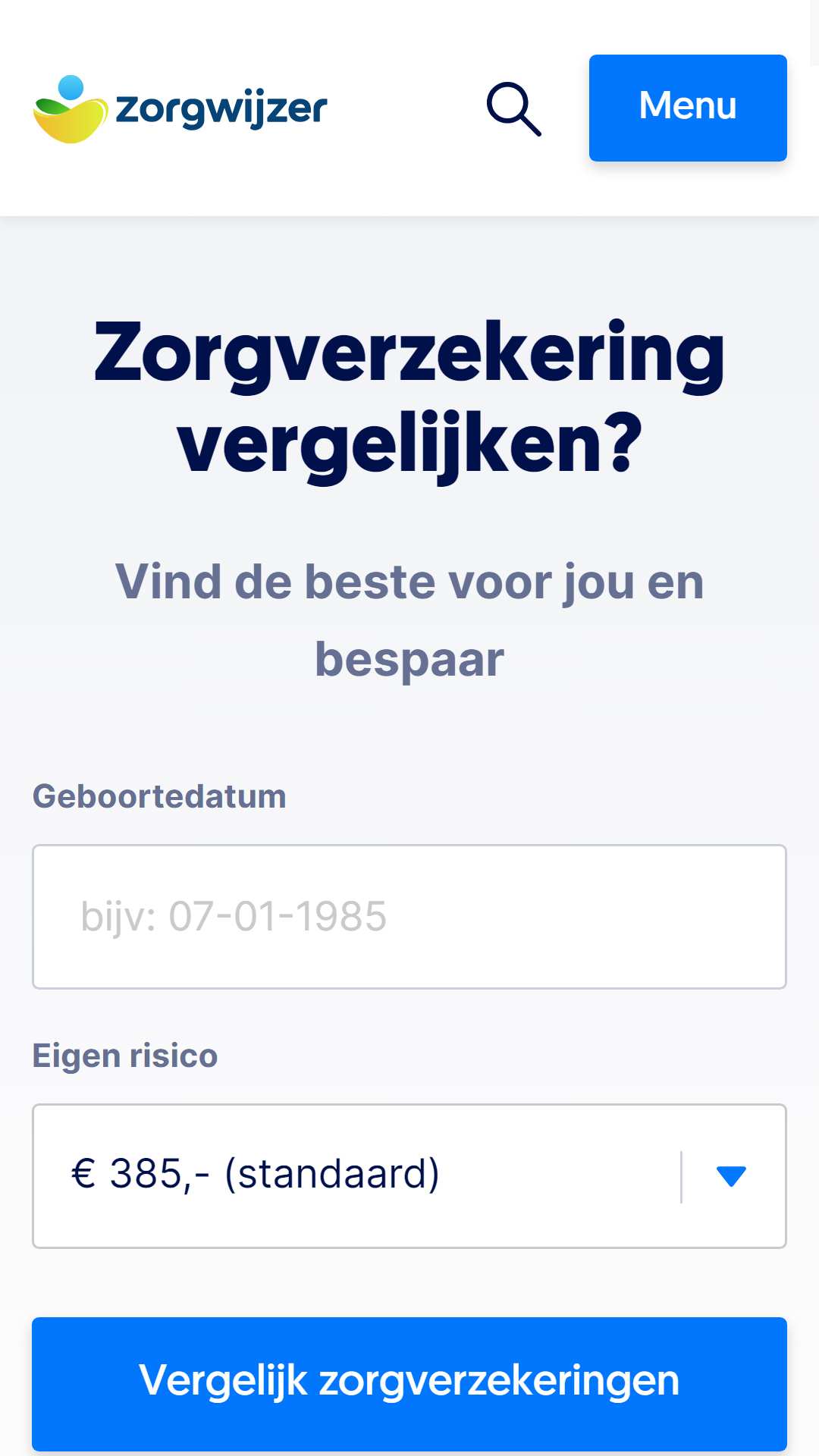This screenshot has width=819, height=1456.
Task: Focus the Geboortedatum date field
Action: 409,917
